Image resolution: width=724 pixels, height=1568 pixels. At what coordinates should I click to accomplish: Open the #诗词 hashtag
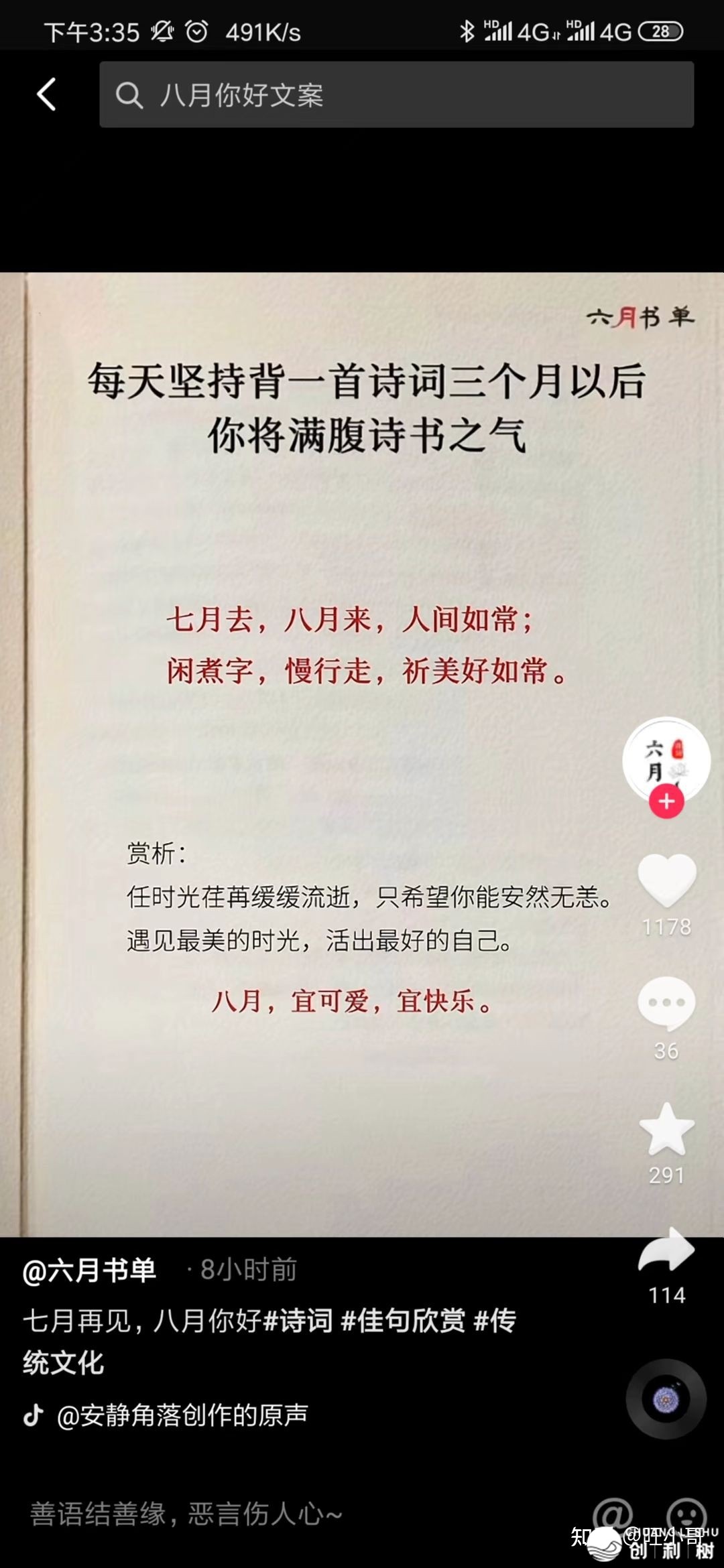[x=298, y=1321]
